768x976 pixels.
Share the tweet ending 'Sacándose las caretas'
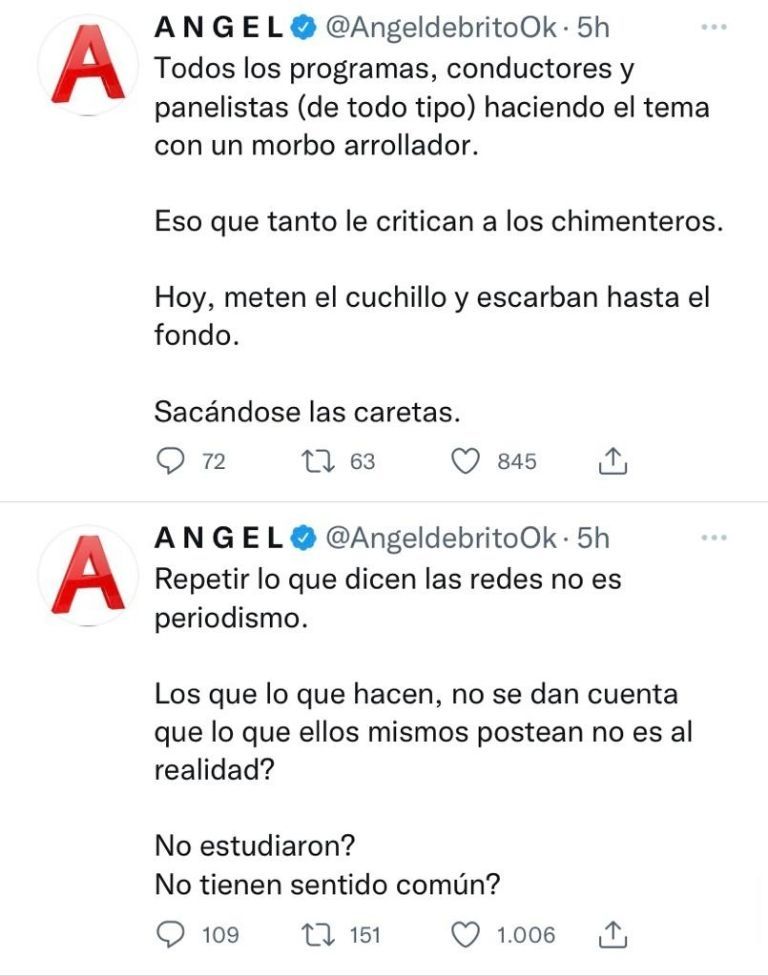(612, 461)
